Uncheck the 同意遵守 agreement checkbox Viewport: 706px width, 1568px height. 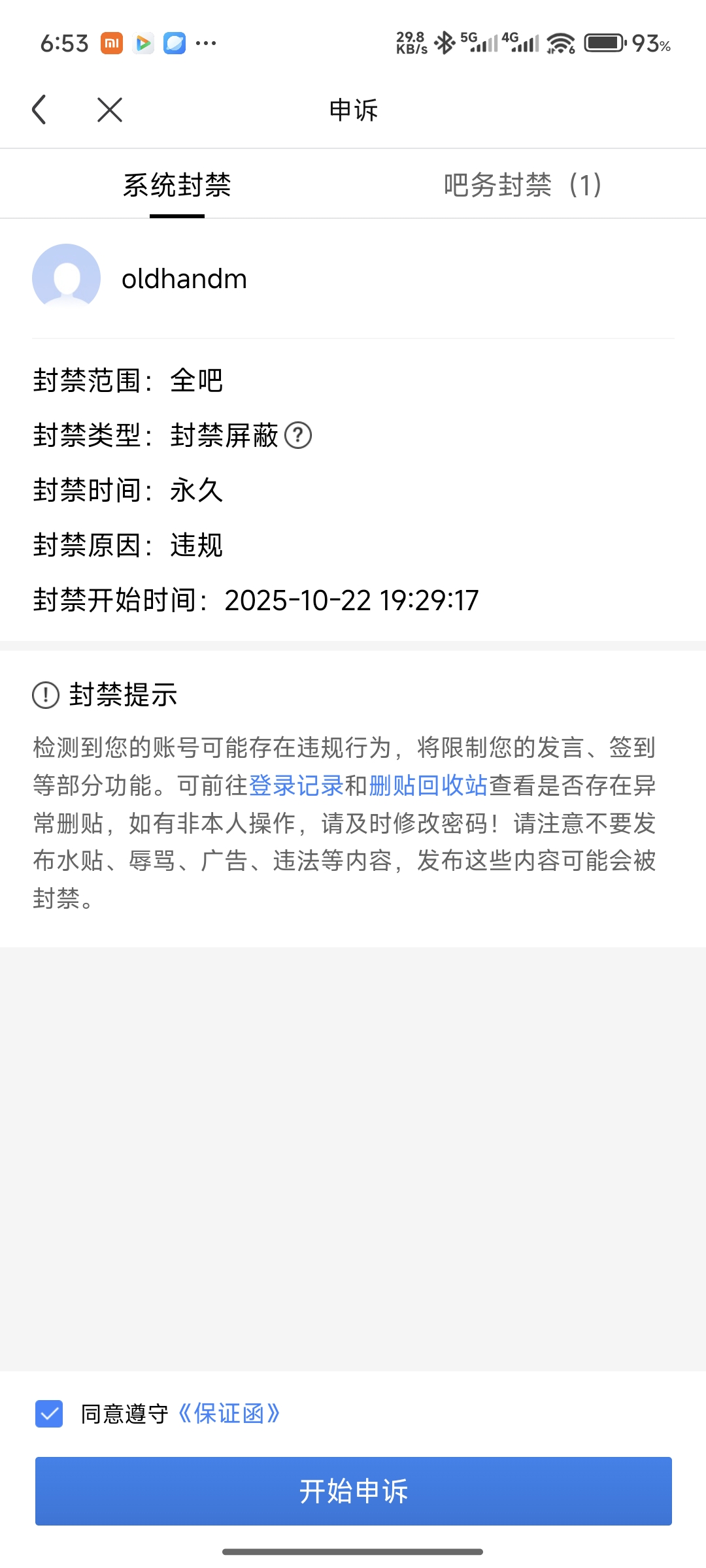(49, 1414)
